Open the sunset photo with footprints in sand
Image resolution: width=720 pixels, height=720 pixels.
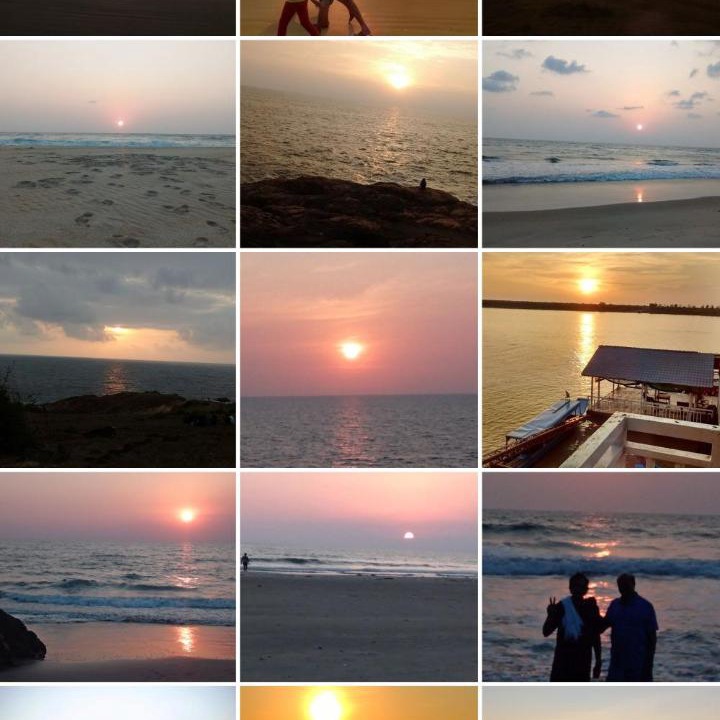click(x=118, y=144)
